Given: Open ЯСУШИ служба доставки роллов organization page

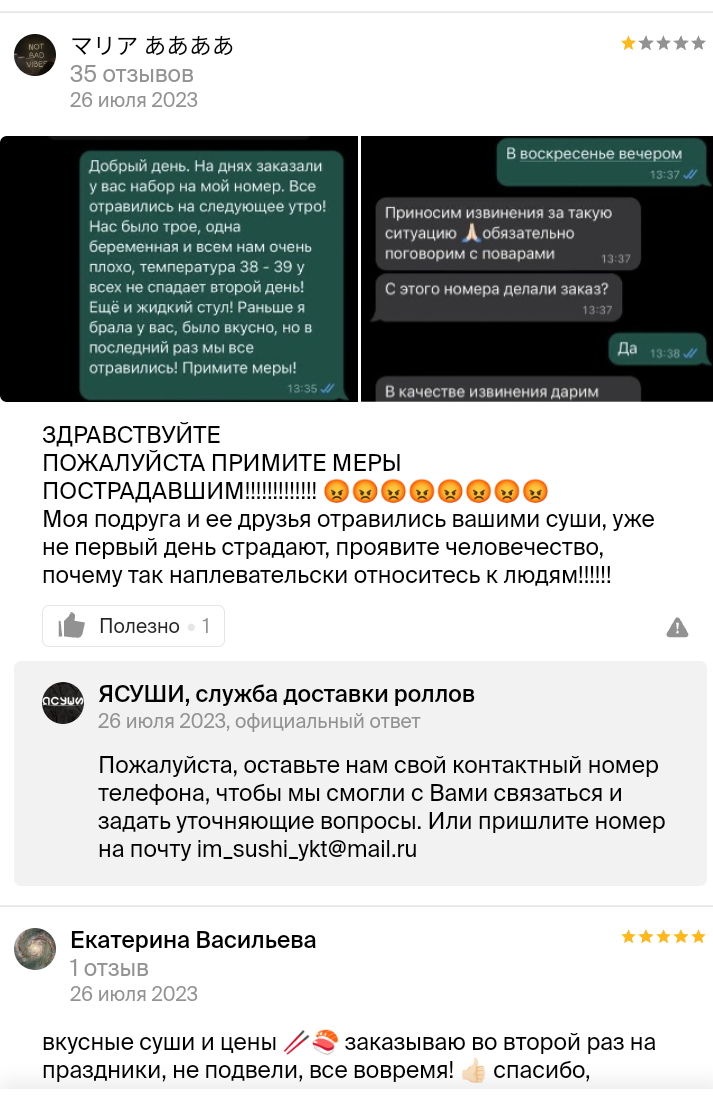Looking at the screenshot, I should pyautogui.click(x=286, y=694).
